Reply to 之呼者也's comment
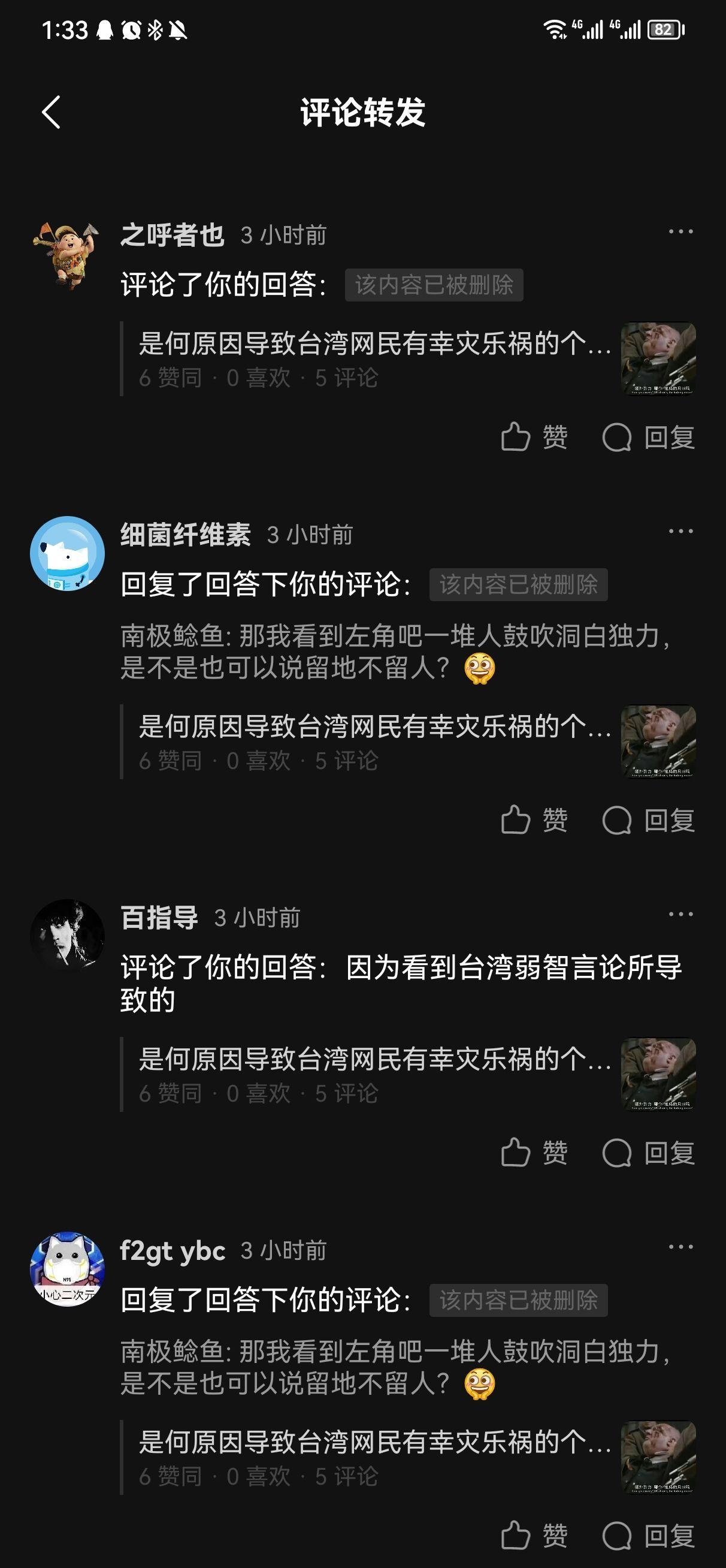This screenshot has width=726, height=1568. (x=648, y=437)
